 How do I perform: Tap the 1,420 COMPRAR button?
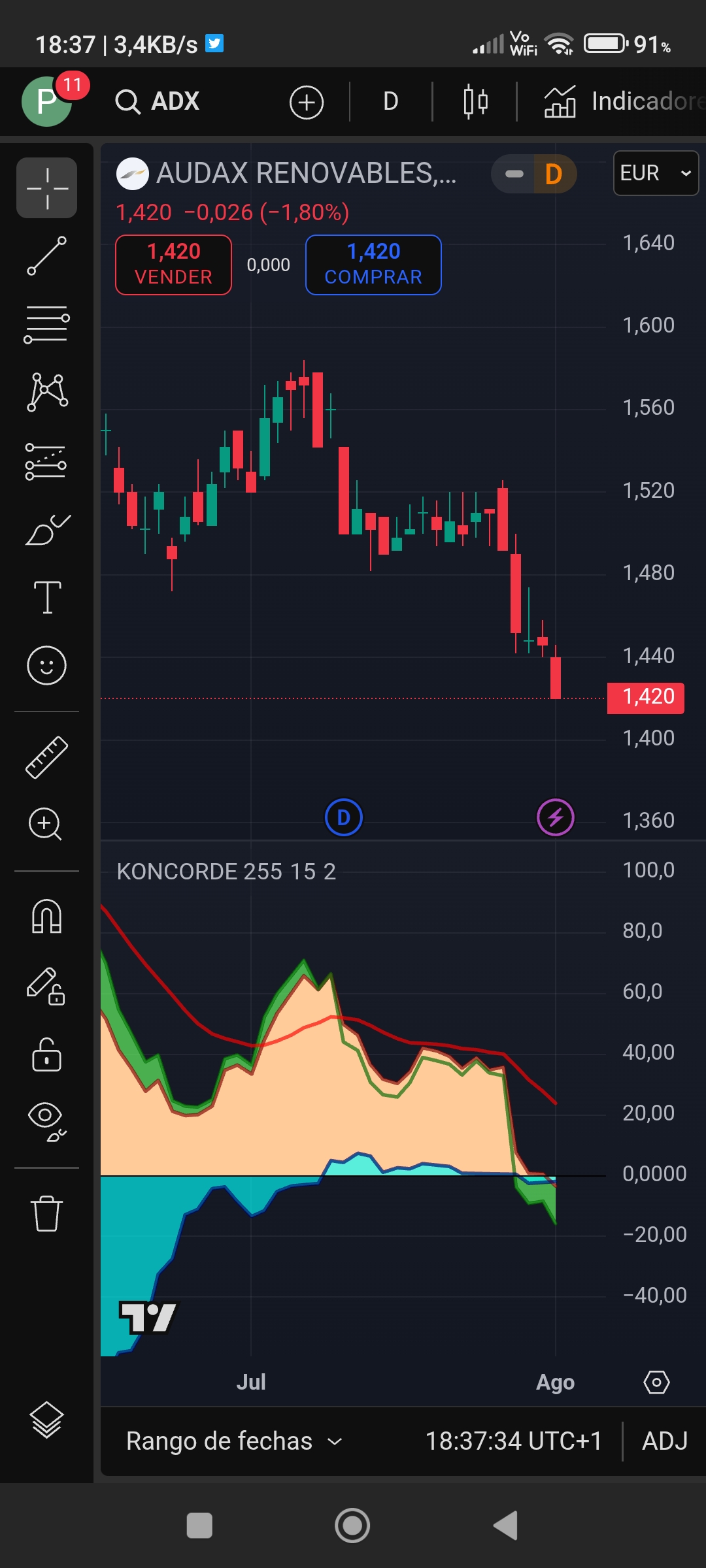tap(373, 265)
